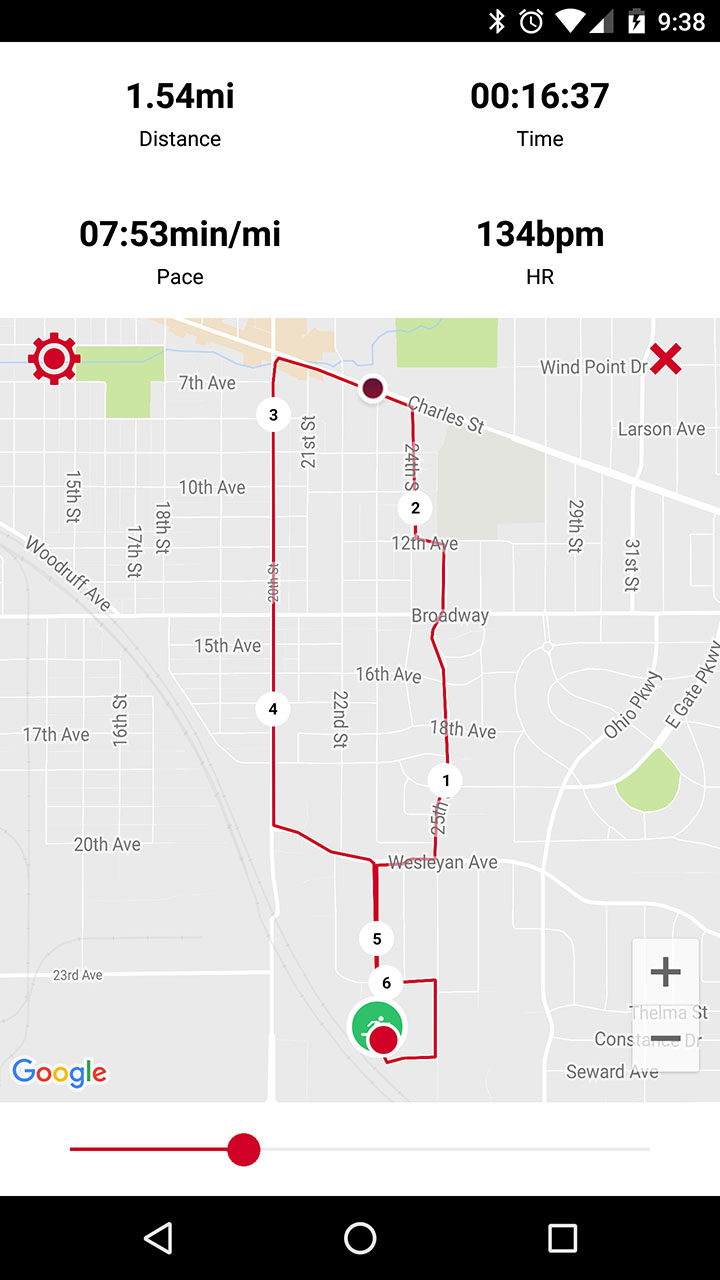Open recent apps from navigation bar
Screen dimensions: 720x1280
coord(562,1238)
